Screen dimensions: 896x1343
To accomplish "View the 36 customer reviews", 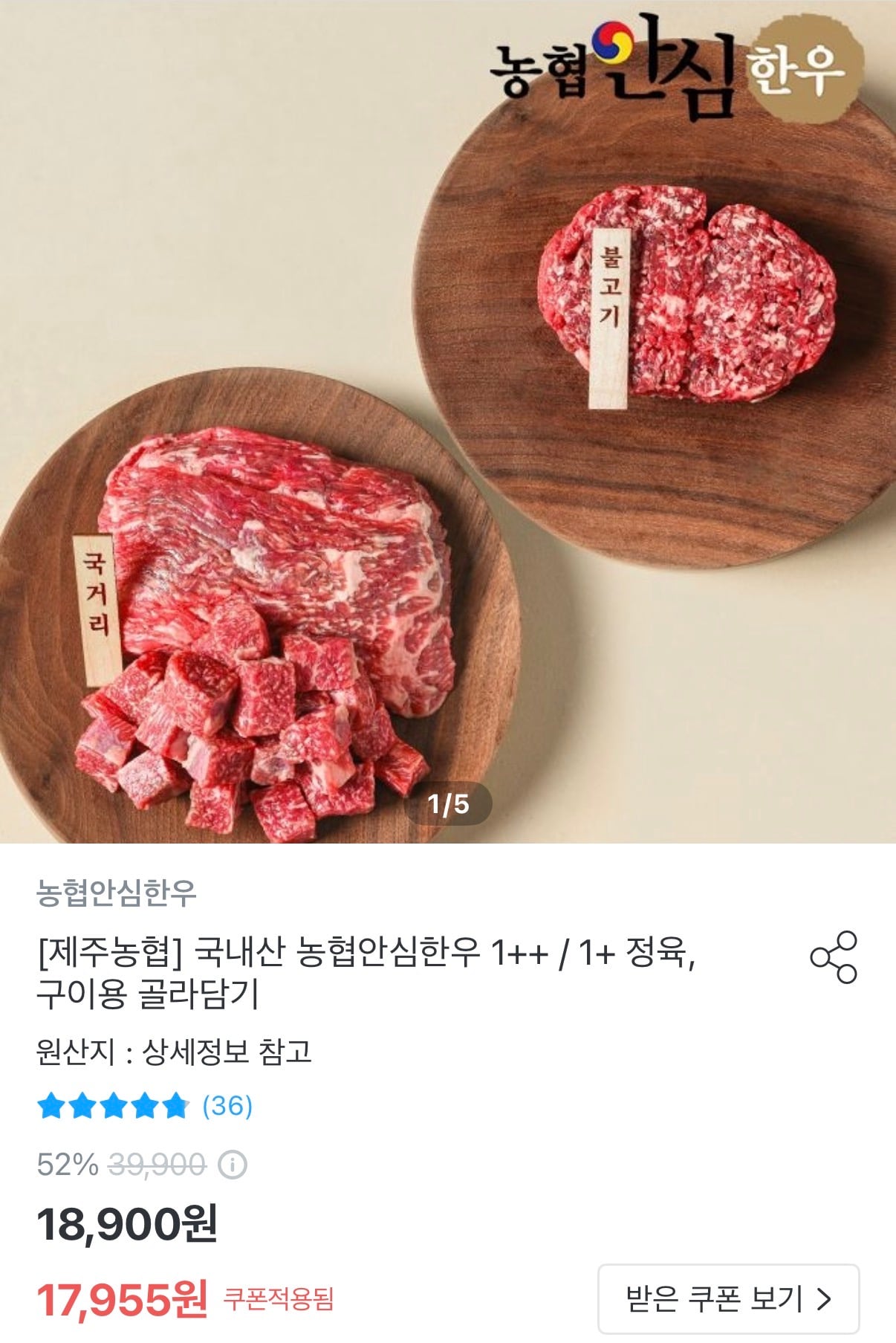I will point(227,1106).
